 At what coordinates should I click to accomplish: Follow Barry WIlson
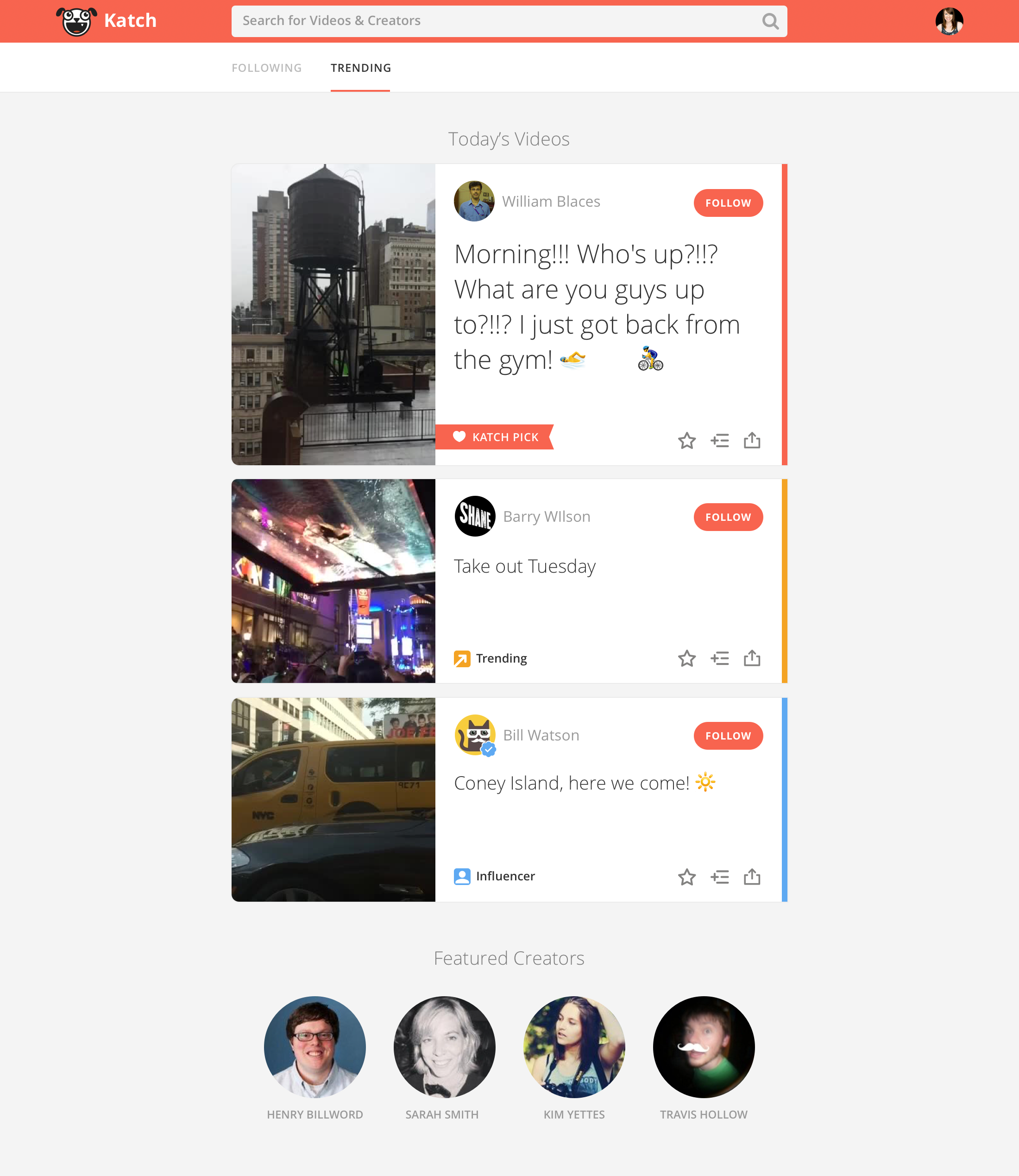(727, 517)
